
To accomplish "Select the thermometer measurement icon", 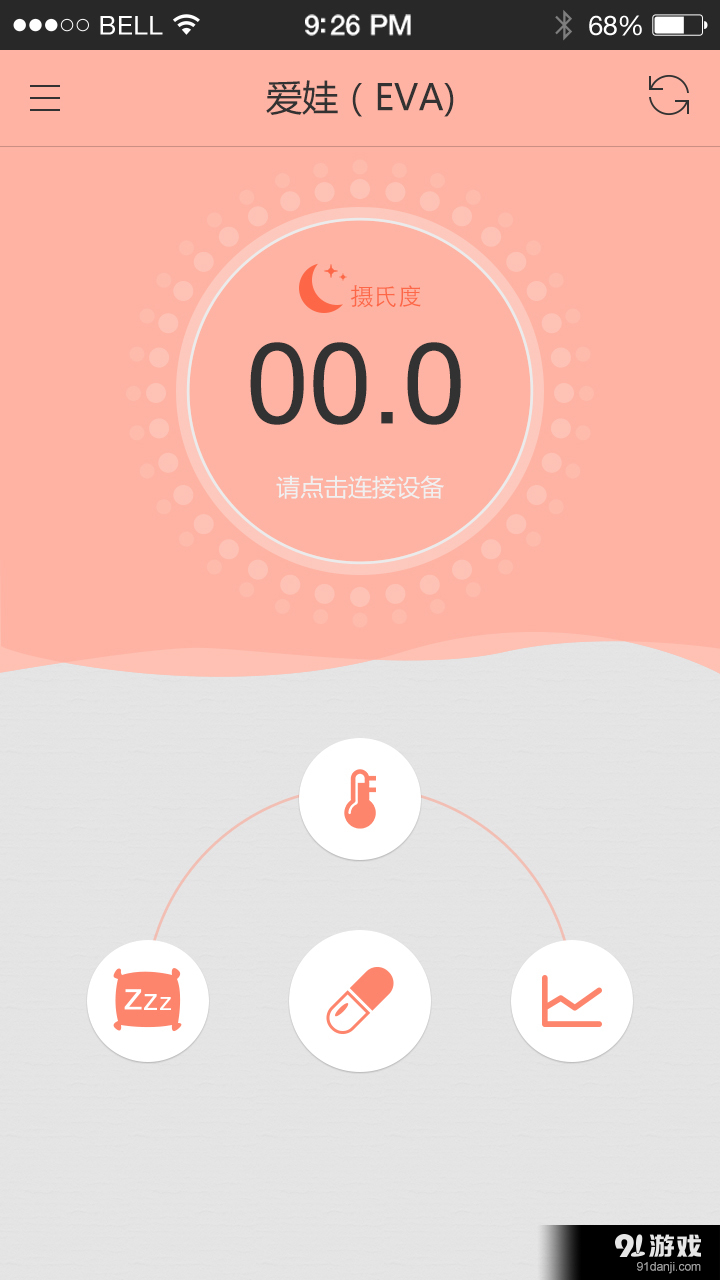I will (x=360, y=797).
